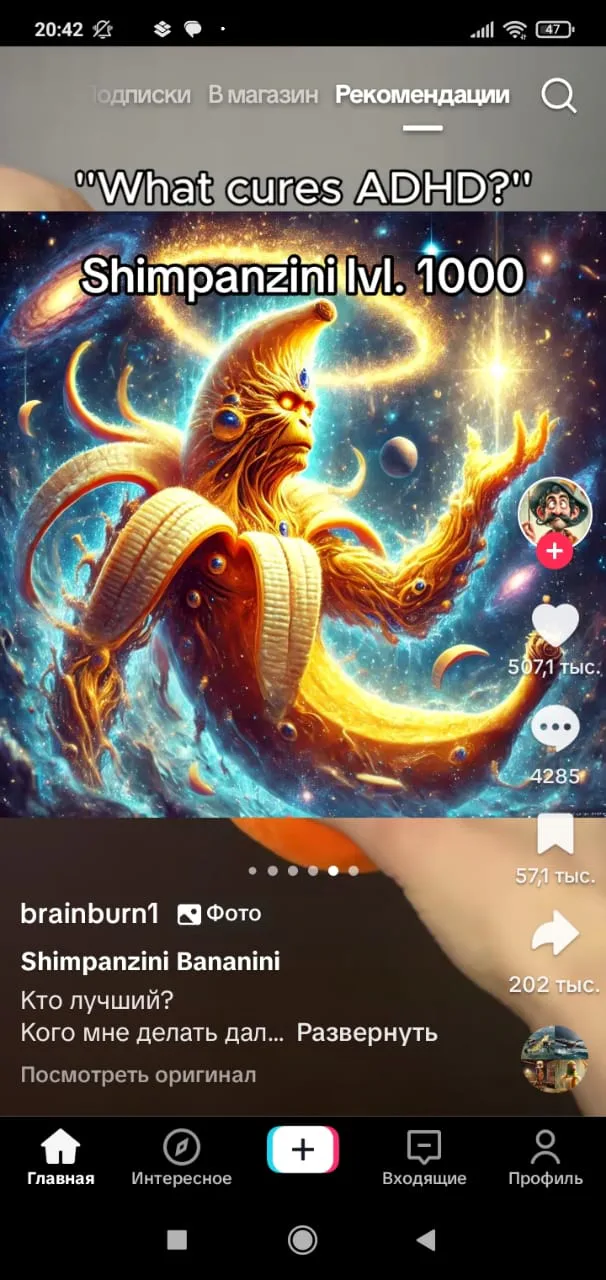Screen dimensions: 606x1280
Task: Open the search magnifier icon
Action: [x=559, y=96]
